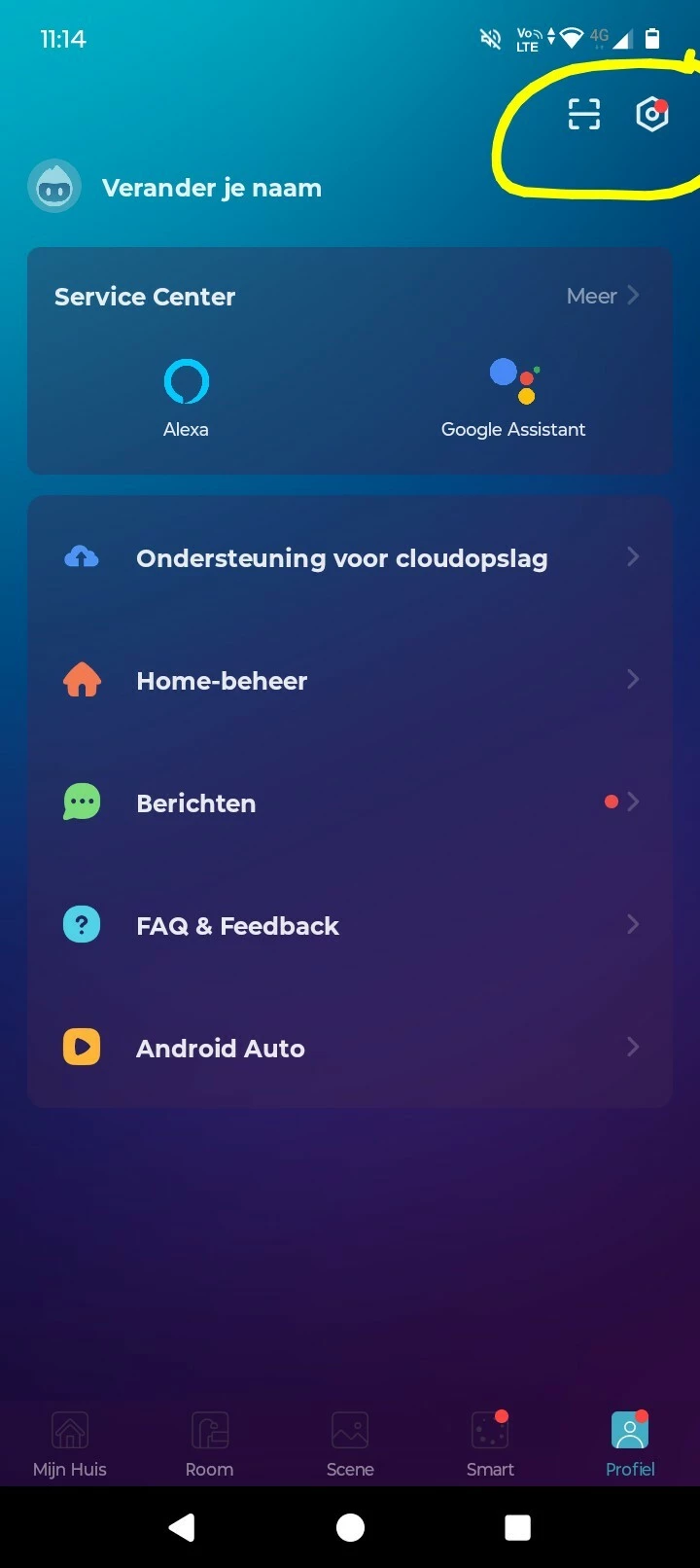Image resolution: width=700 pixels, height=1568 pixels.
Task: Select Google Assistant service
Action: (513, 397)
